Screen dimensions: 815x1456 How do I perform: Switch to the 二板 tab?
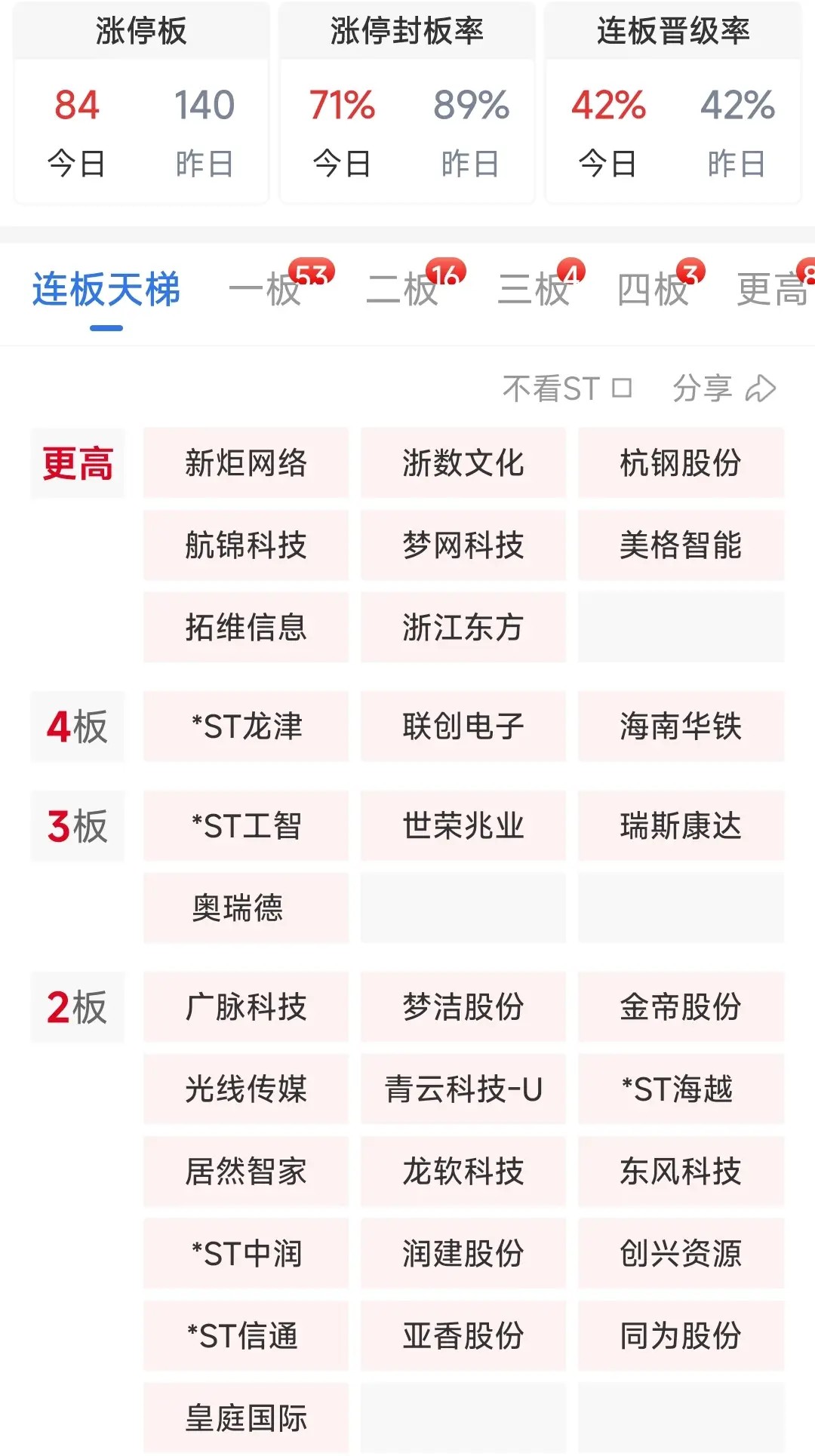point(403,290)
